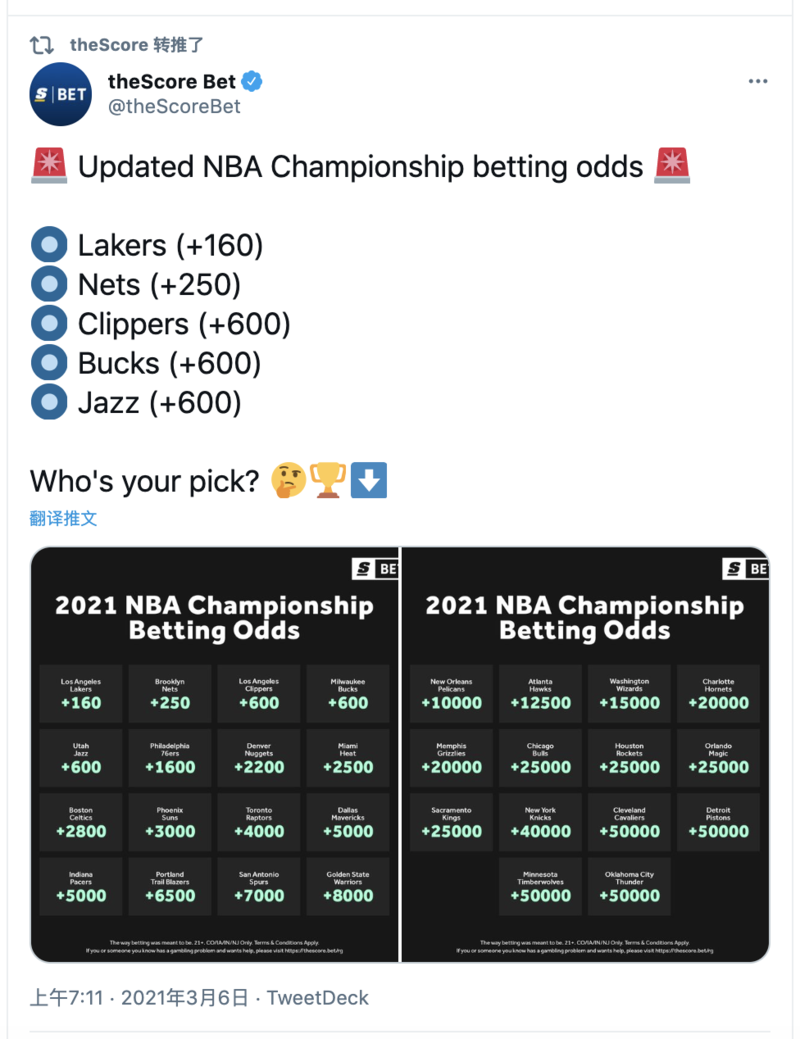800x1039 pixels.
Task: Open the right odds image starting with Pelicans
Action: pyautogui.click(x=585, y=757)
